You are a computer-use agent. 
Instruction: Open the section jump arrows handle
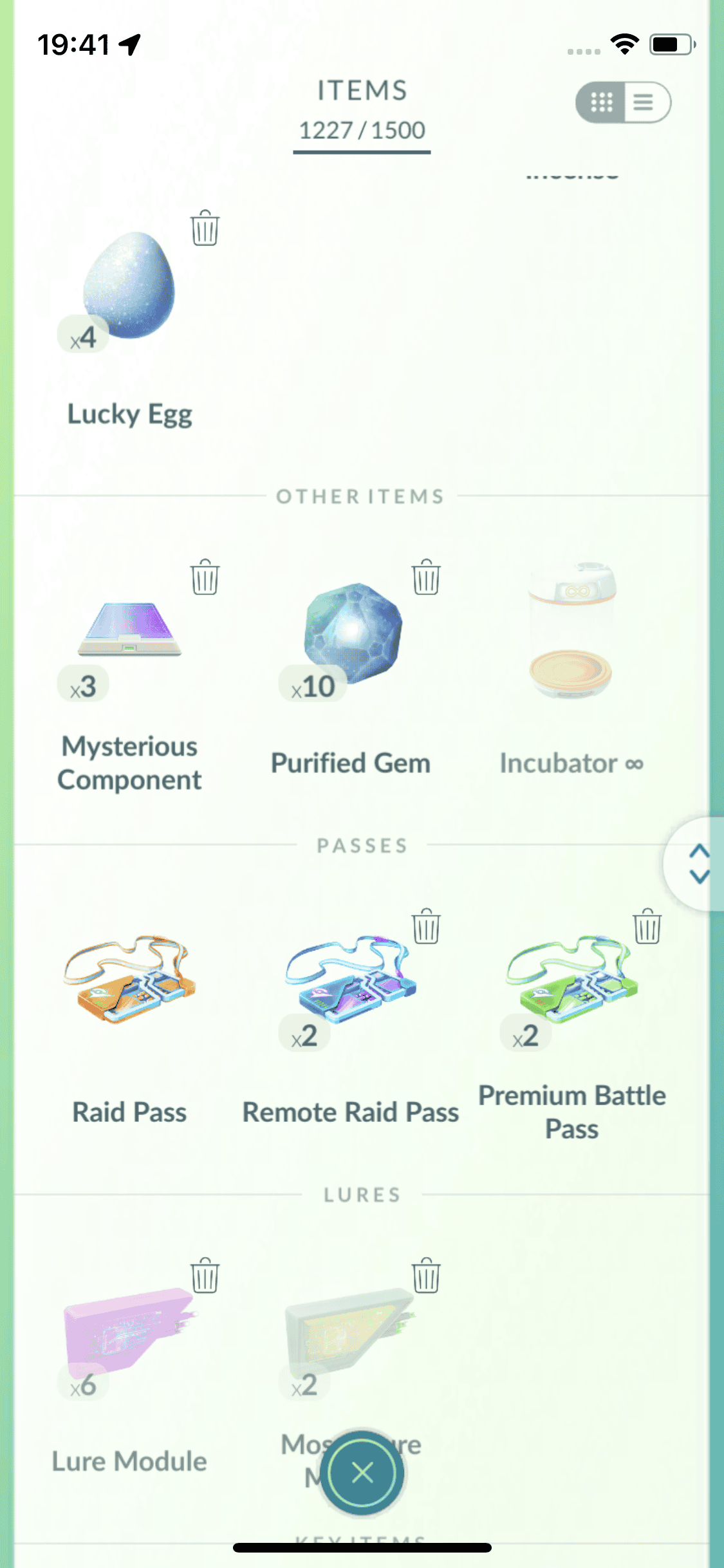[x=698, y=864]
